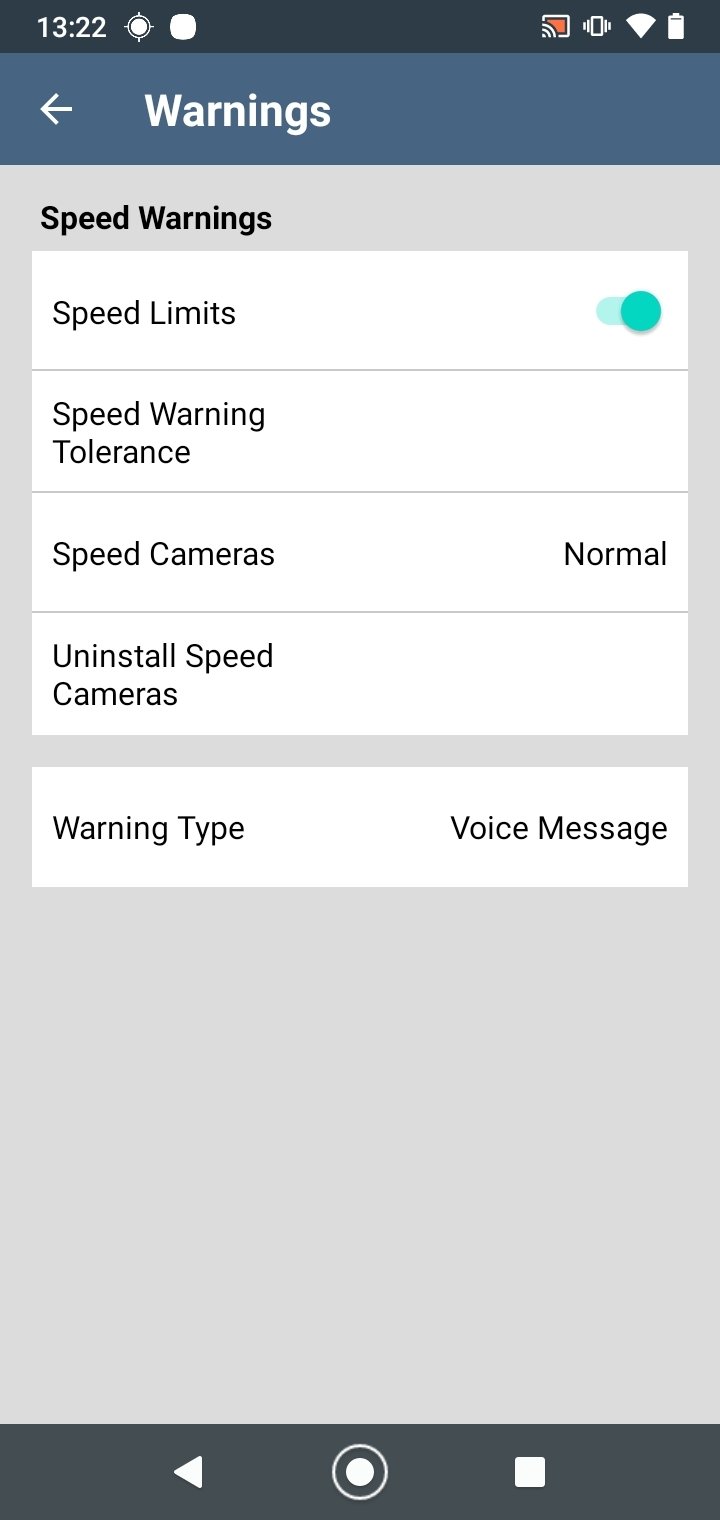Change the Speed Cameras setting
720x1520 pixels.
(x=360, y=553)
